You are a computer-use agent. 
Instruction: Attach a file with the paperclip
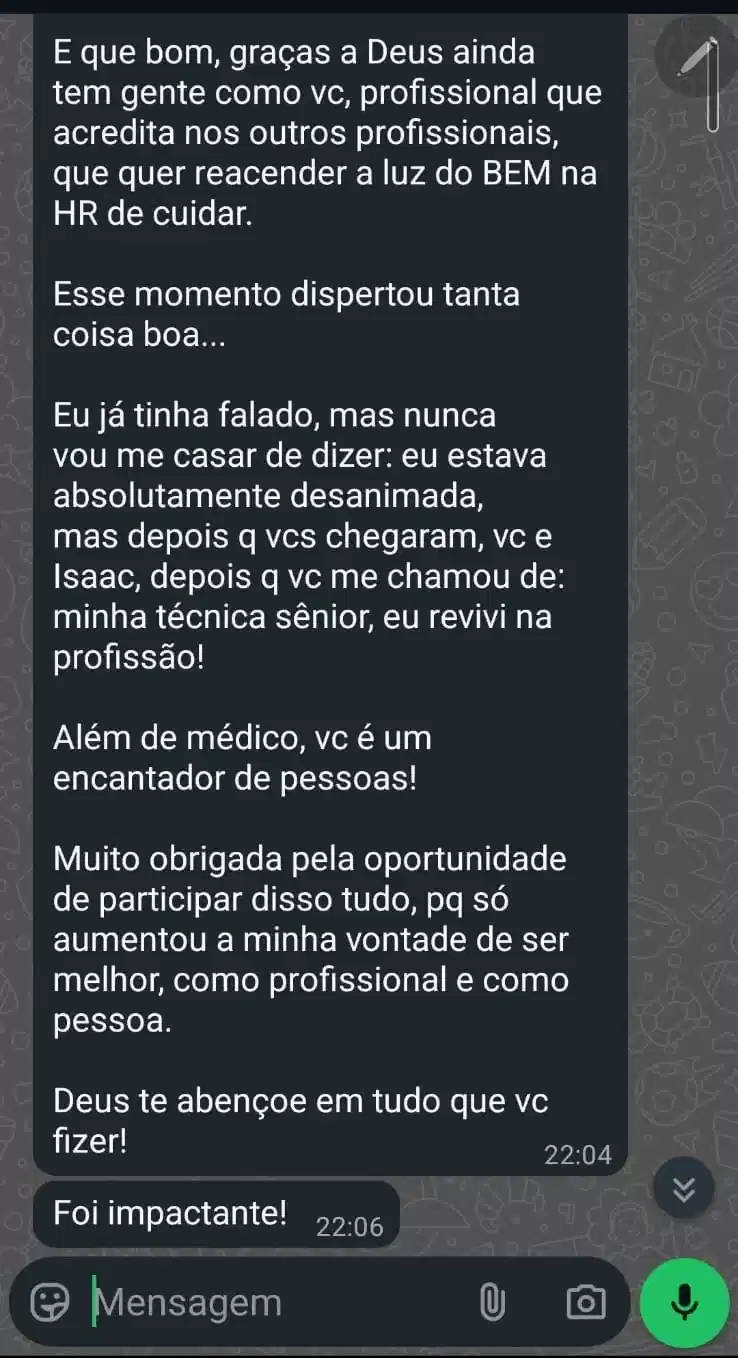point(491,1302)
